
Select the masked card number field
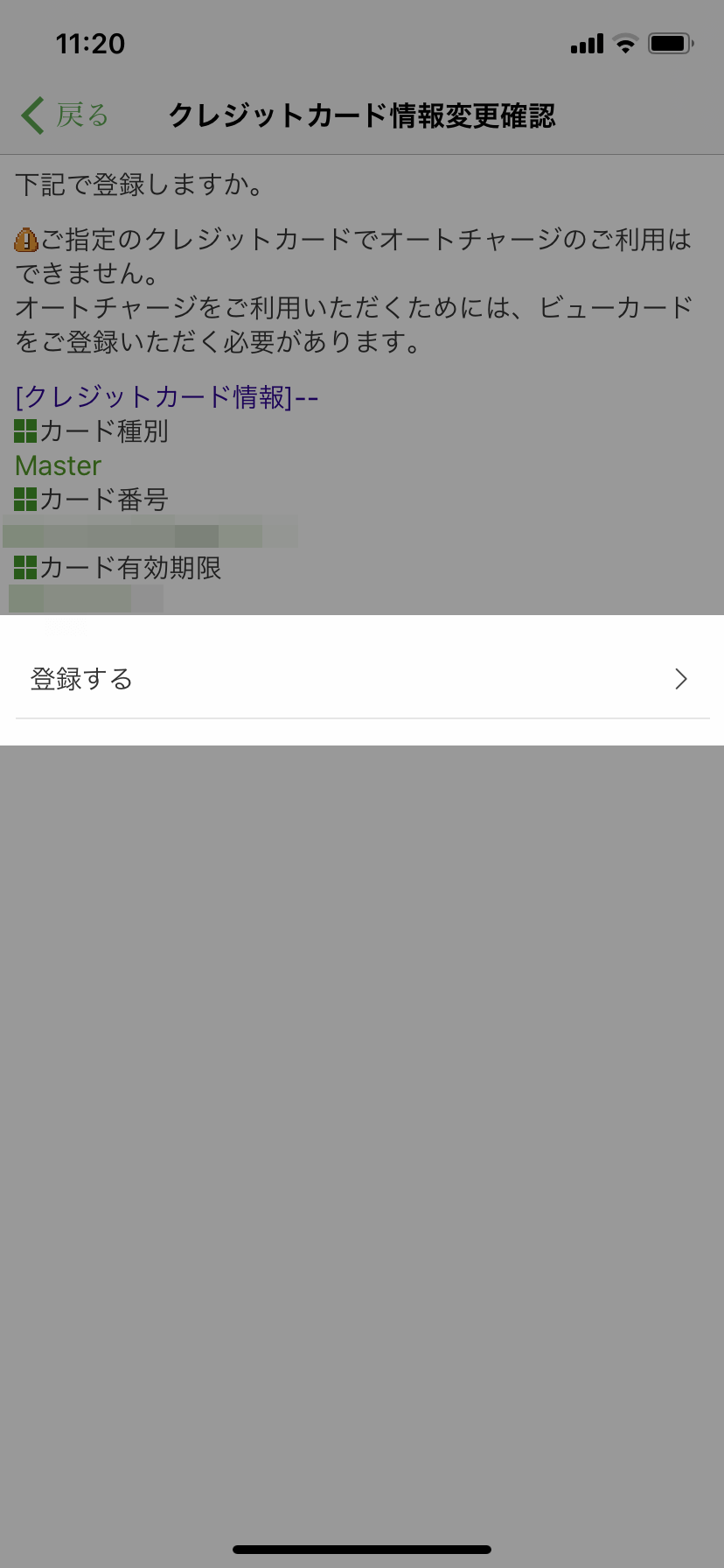click(149, 534)
